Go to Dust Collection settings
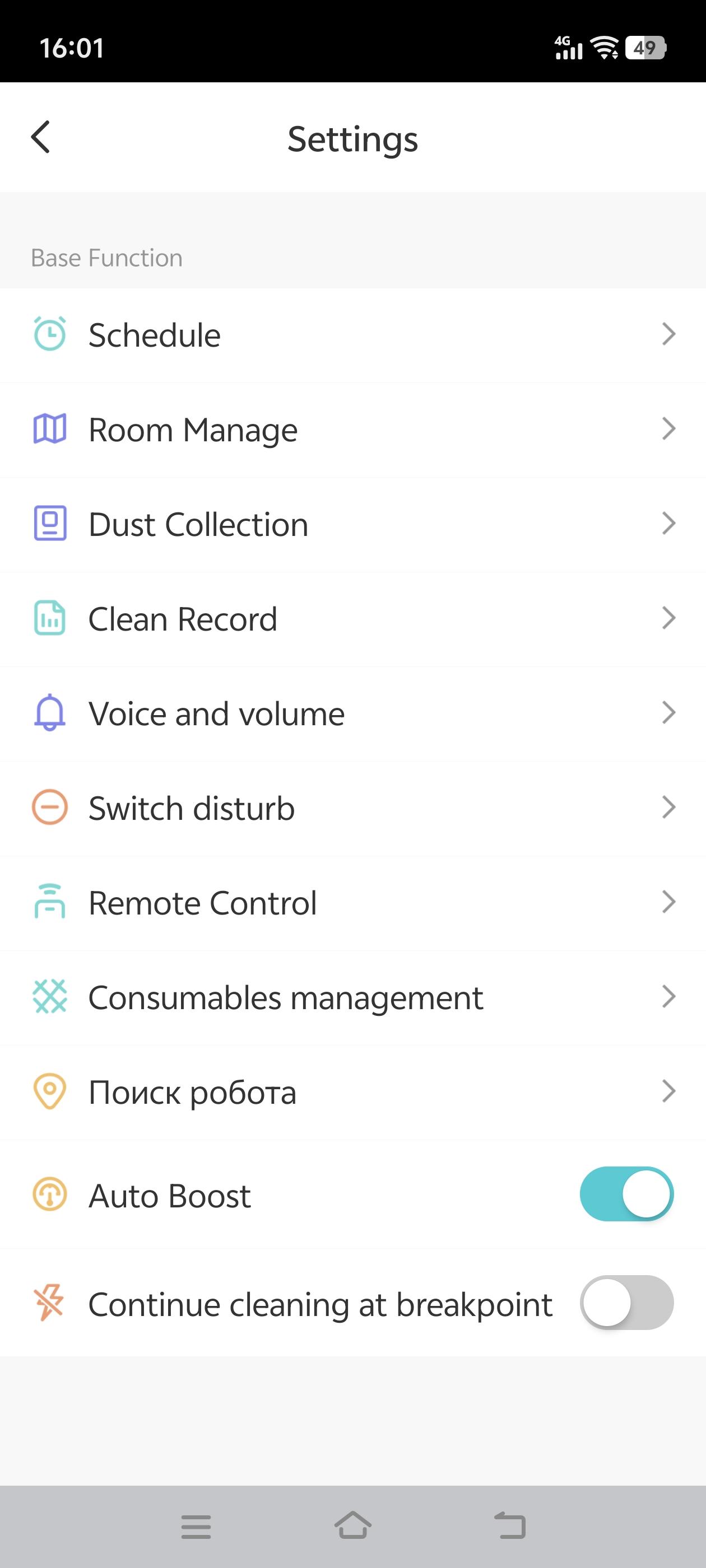The height and width of the screenshot is (1568, 706). pyautogui.click(x=352, y=524)
